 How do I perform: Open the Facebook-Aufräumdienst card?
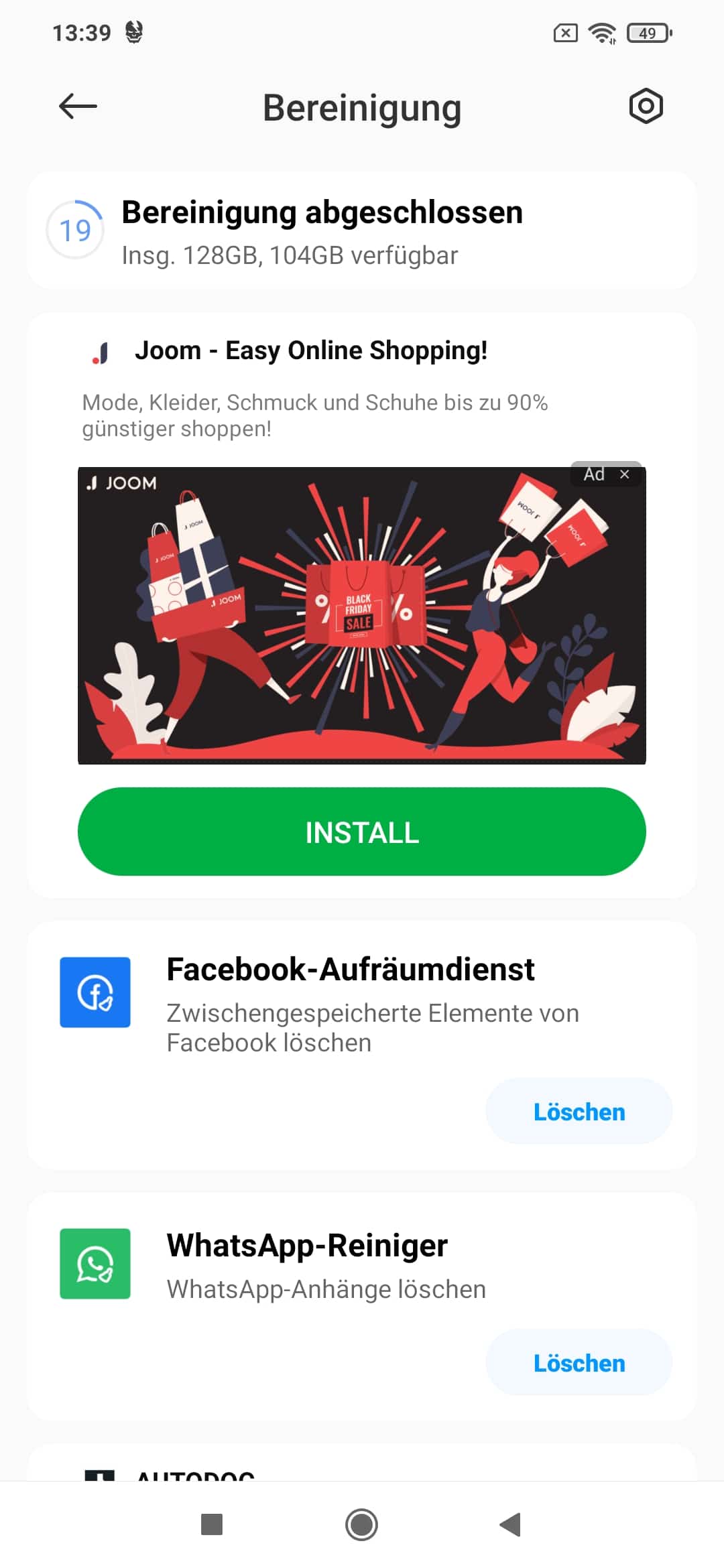tap(362, 1045)
